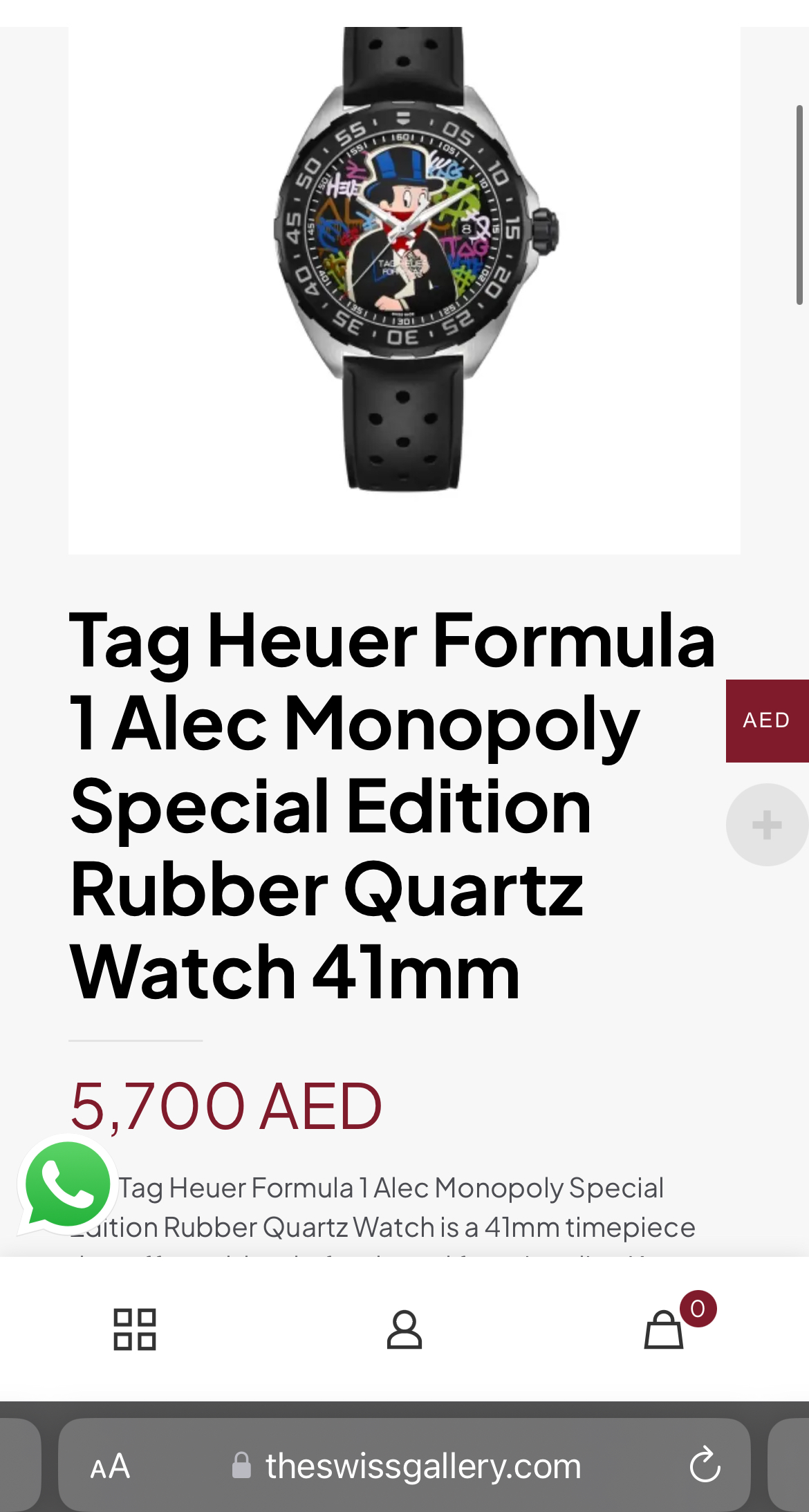Start a WhatsApp chat with the store
The height and width of the screenshot is (1512, 809).
[x=68, y=1184]
